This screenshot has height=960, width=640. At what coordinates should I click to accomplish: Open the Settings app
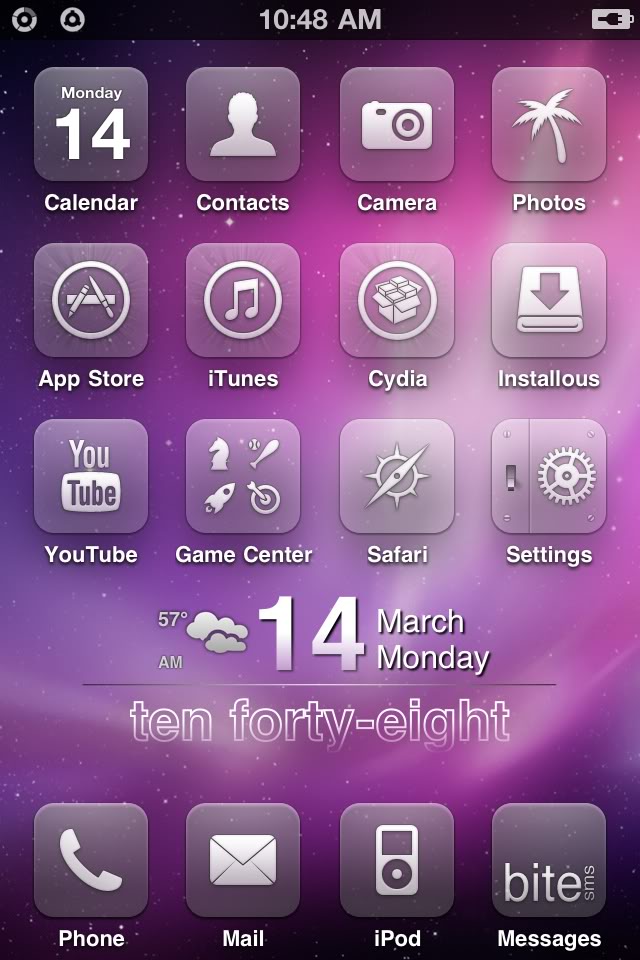(549, 477)
